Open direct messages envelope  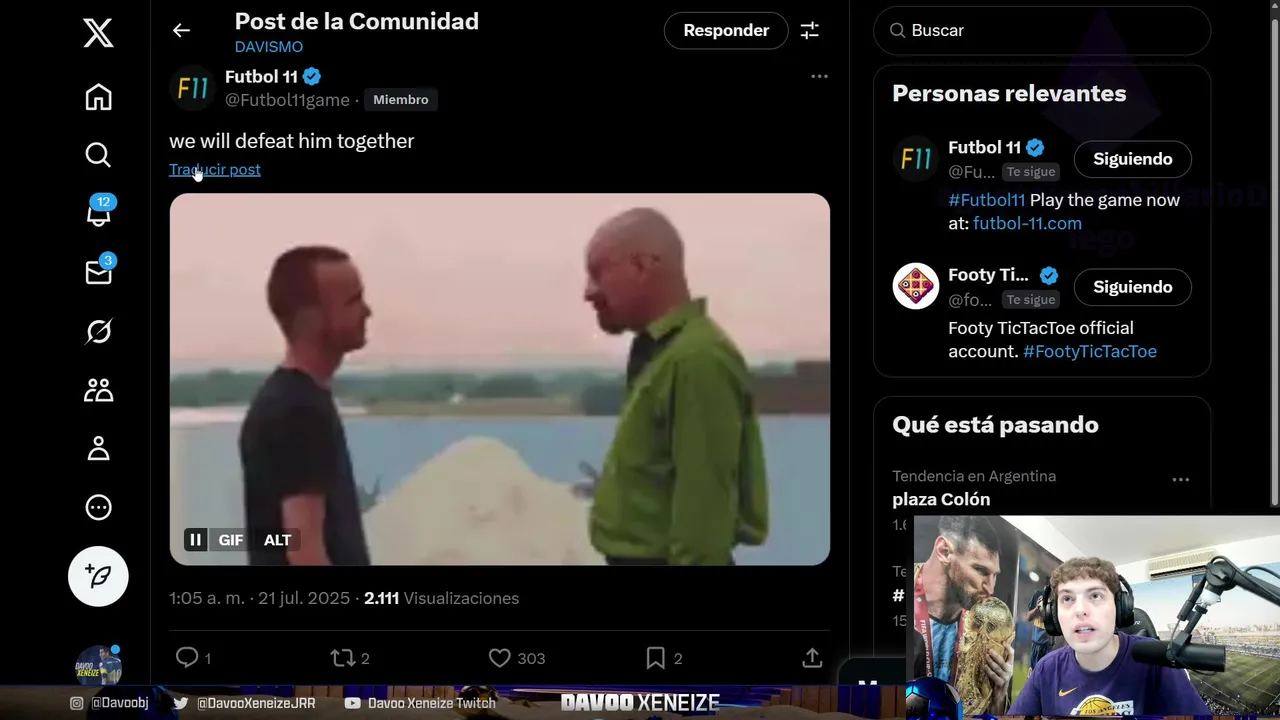coord(98,272)
